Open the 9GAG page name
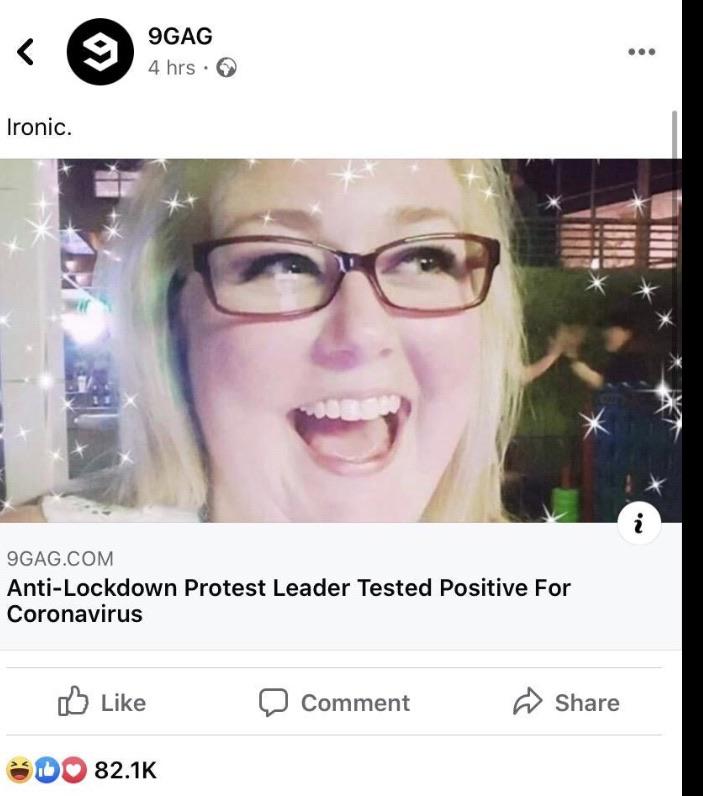The height and width of the screenshot is (796, 703). tap(180, 37)
